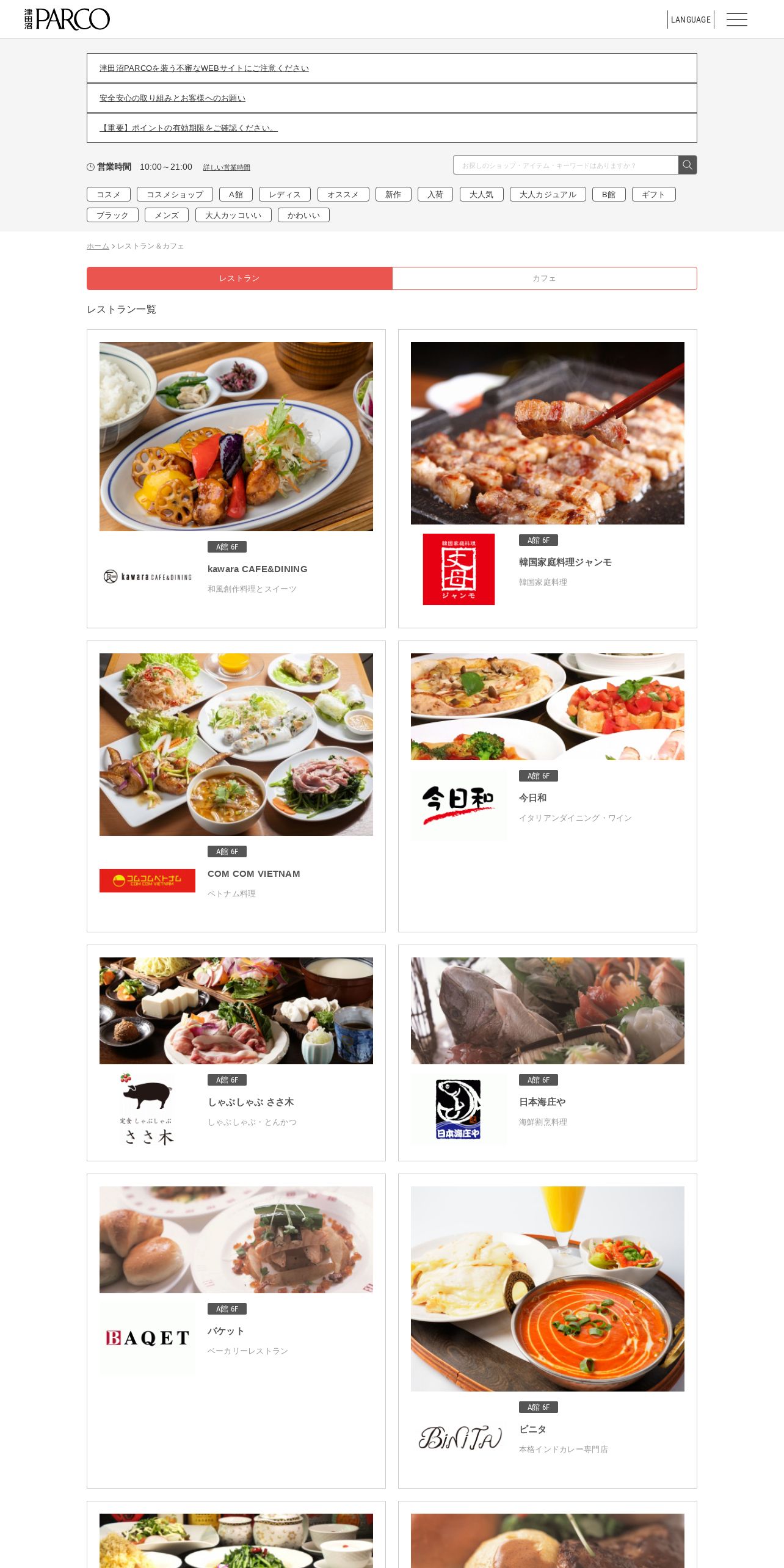Viewport: 784px width, 1568px height.
Task: Open the kawara CAFE&DINING card
Action: [236, 478]
